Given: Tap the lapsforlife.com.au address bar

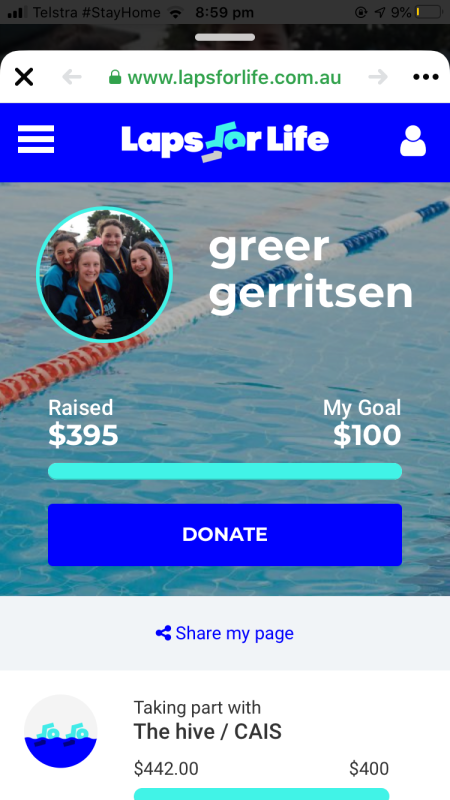Looking at the screenshot, I should [x=225, y=78].
